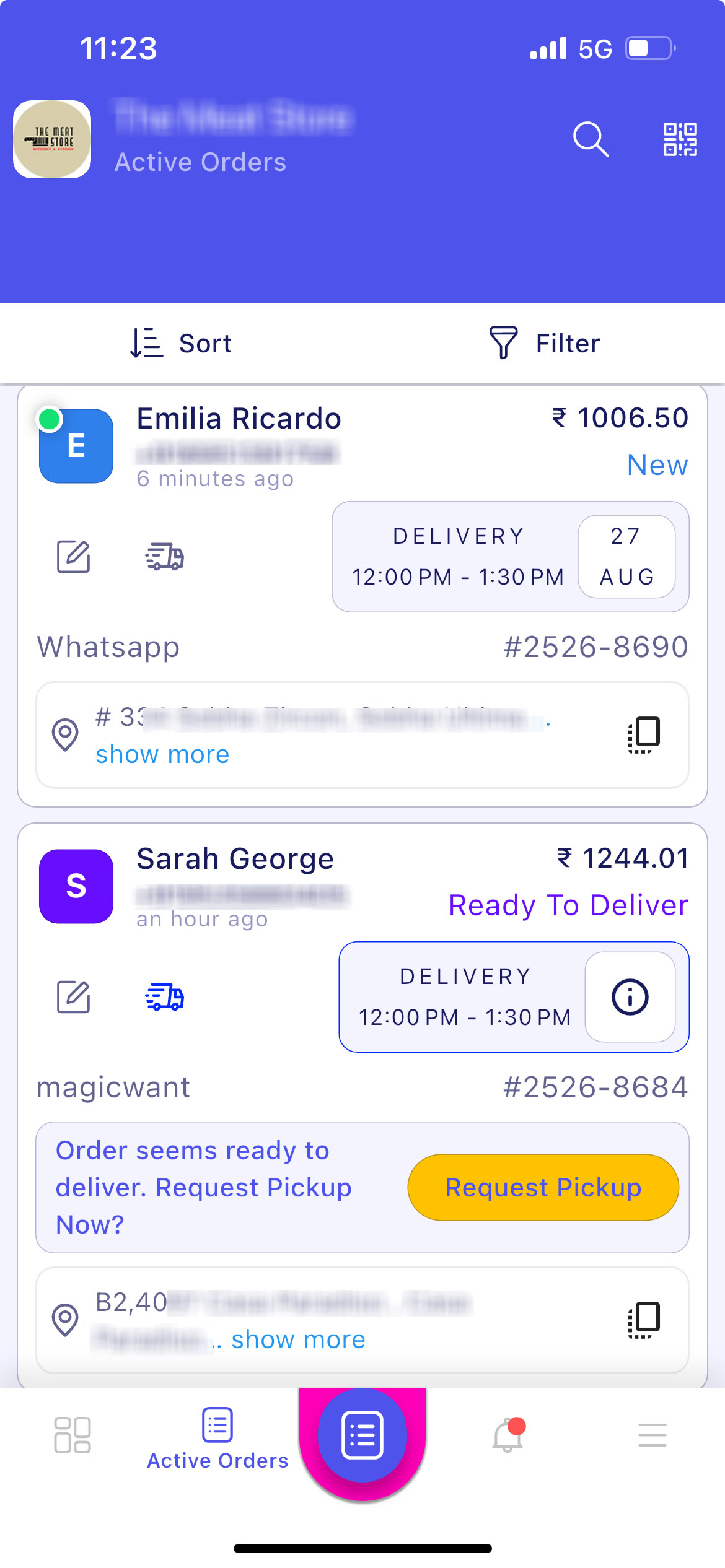Tap delivery truck icon on Emilia's order
Viewport: 725px width, 1568px height.
(164, 557)
